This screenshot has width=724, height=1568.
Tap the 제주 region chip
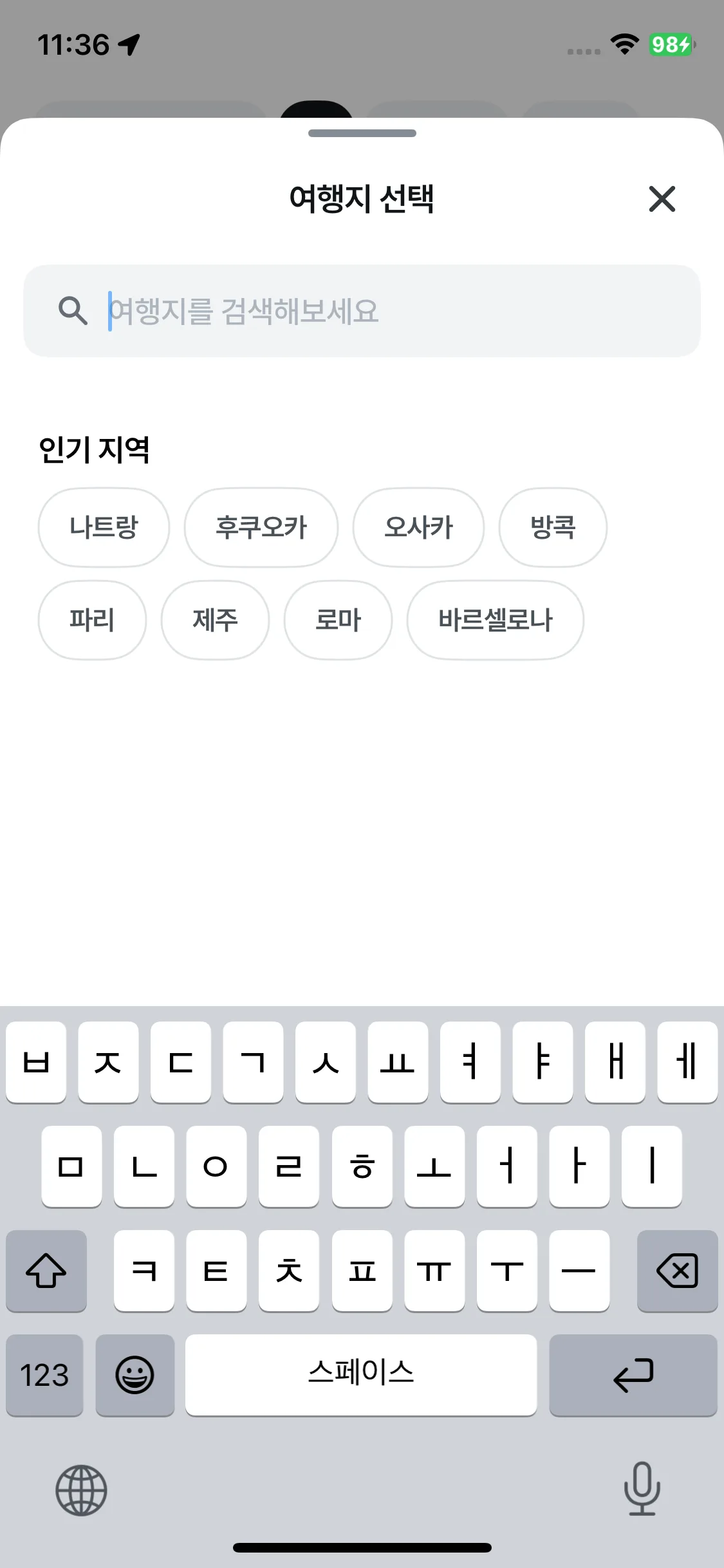215,620
